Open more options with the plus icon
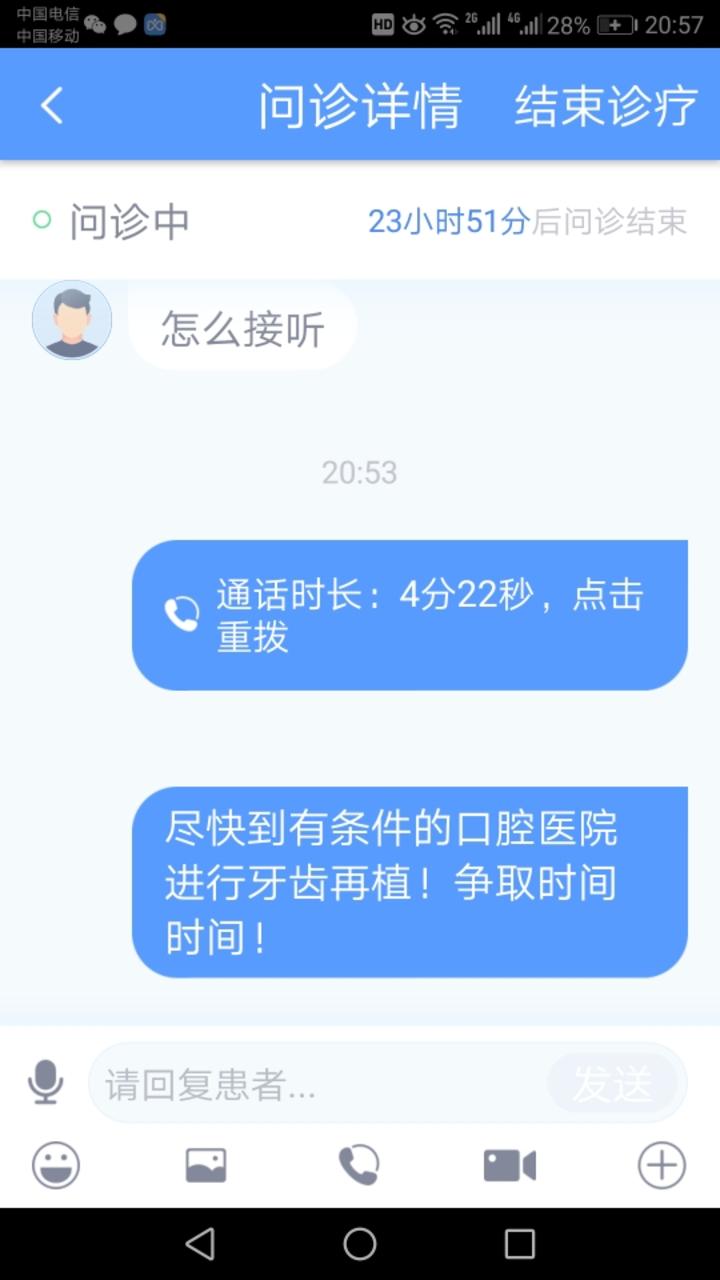Screen dimensions: 720x1280 click(662, 1165)
